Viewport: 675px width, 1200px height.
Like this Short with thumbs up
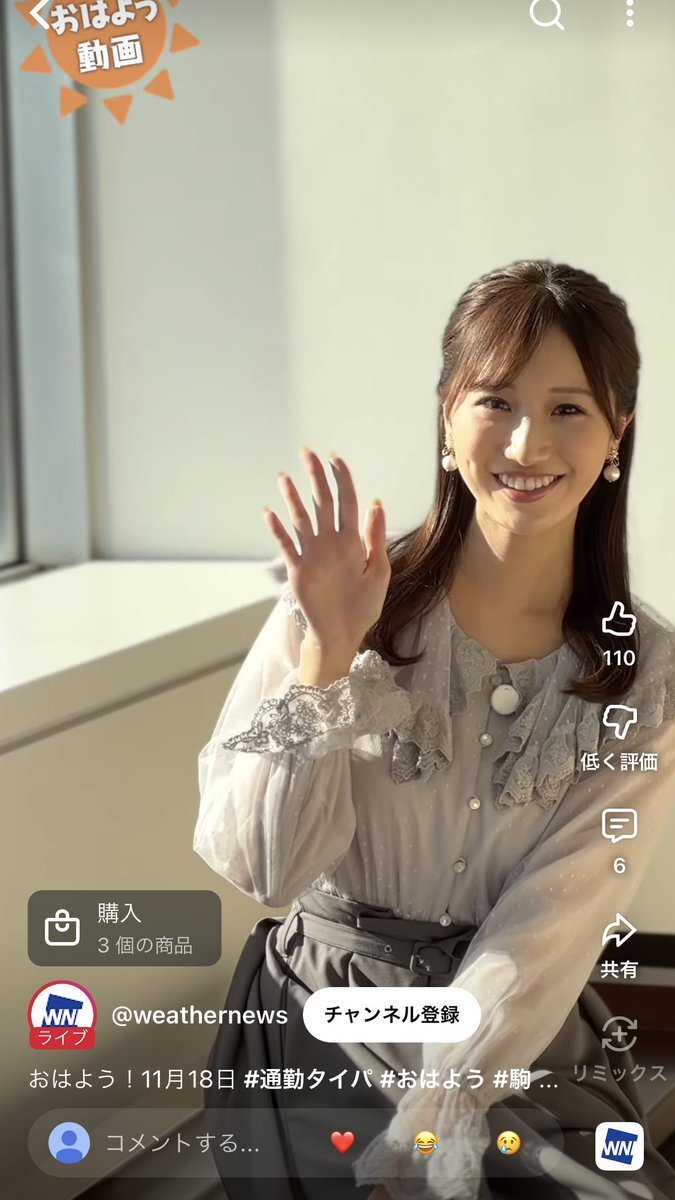coord(619,620)
